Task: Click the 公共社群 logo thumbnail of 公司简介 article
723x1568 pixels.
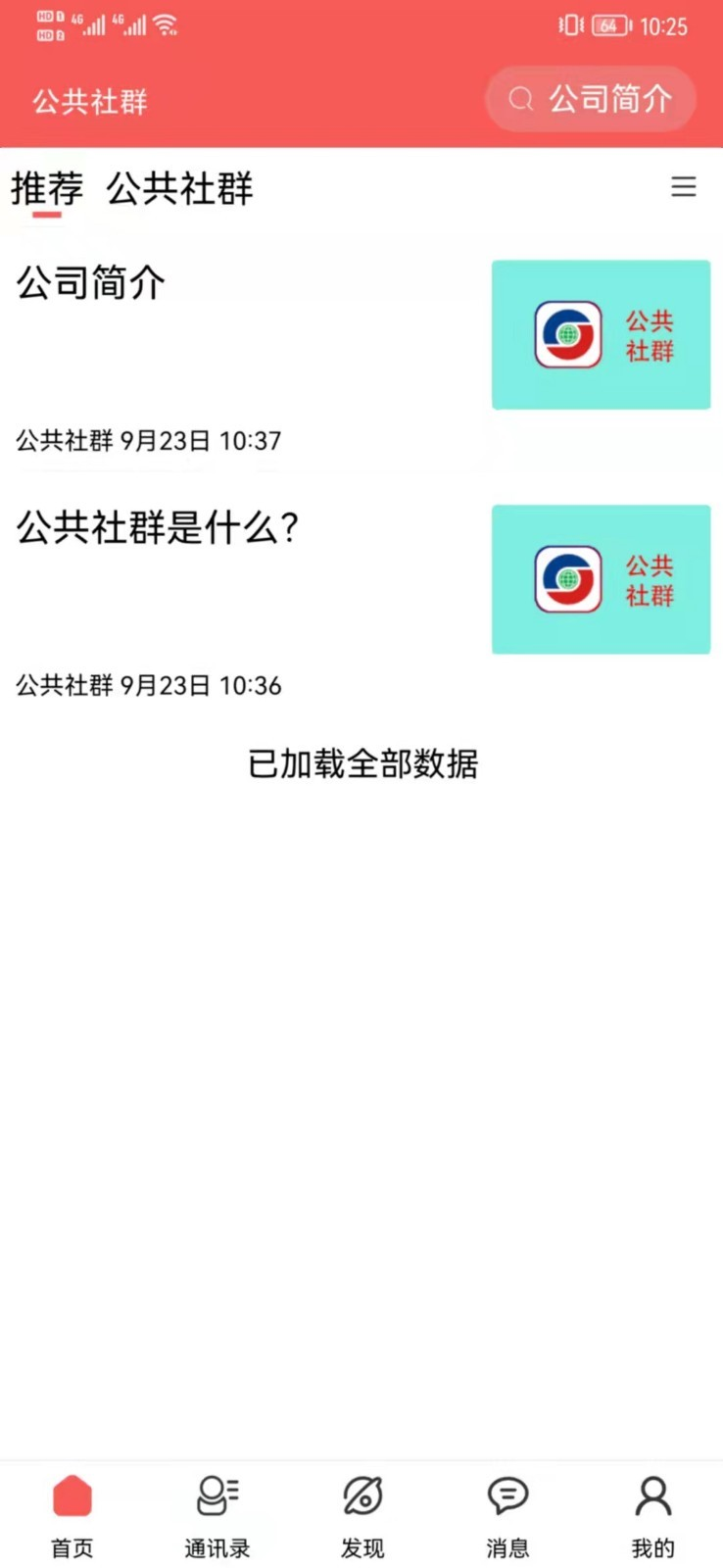Action: [601, 334]
